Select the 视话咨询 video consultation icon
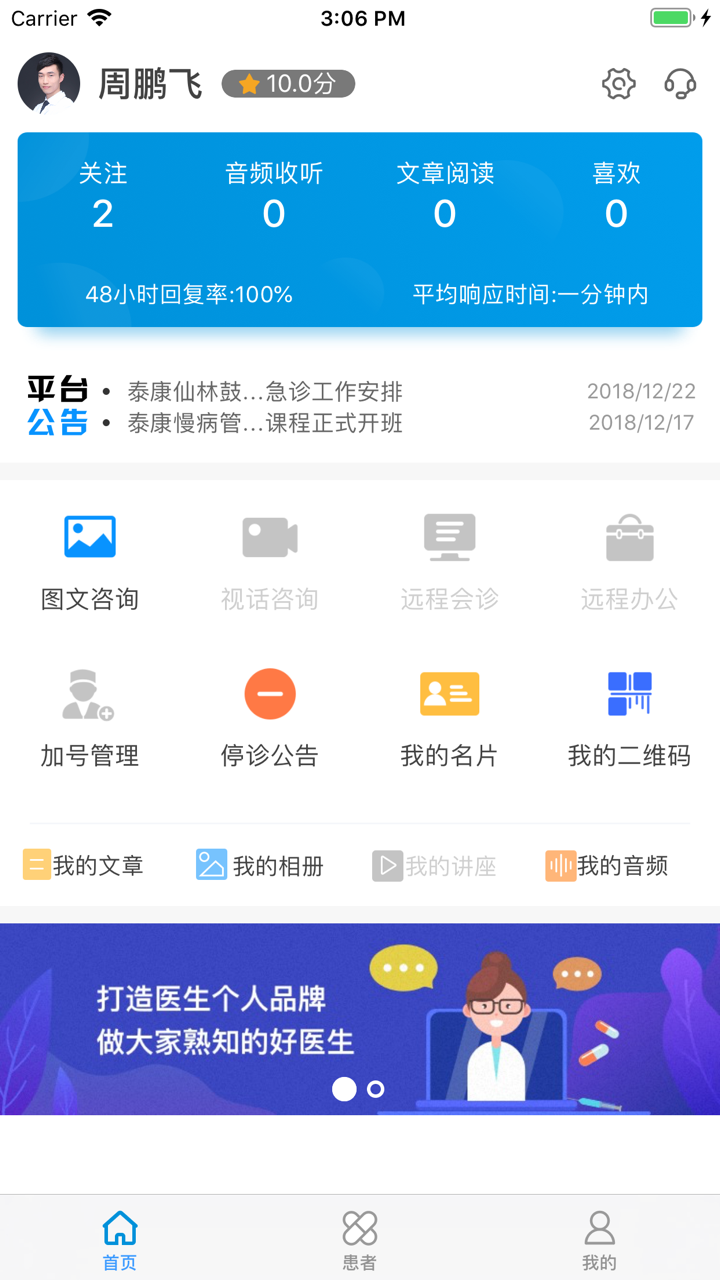The width and height of the screenshot is (720, 1280). tap(270, 557)
